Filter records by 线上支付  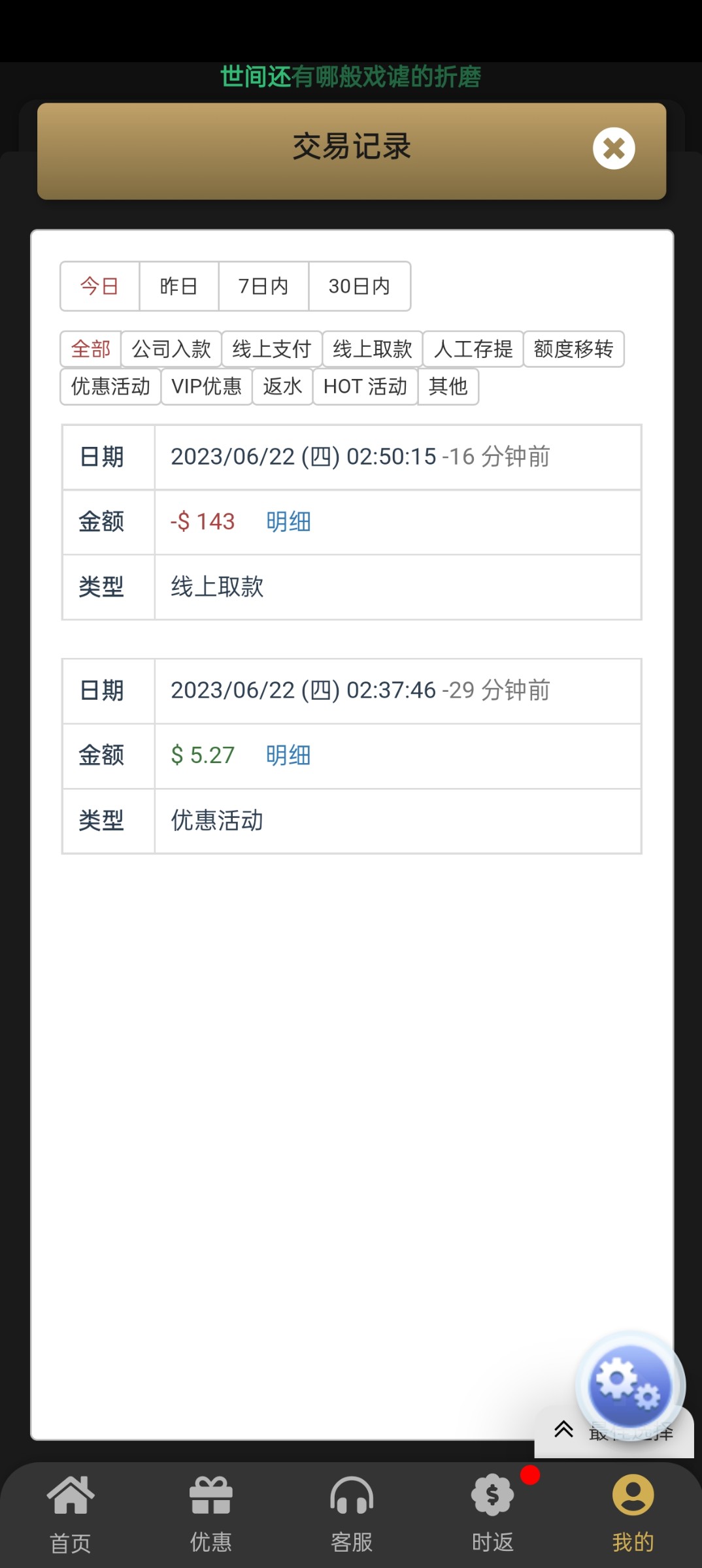(x=272, y=349)
